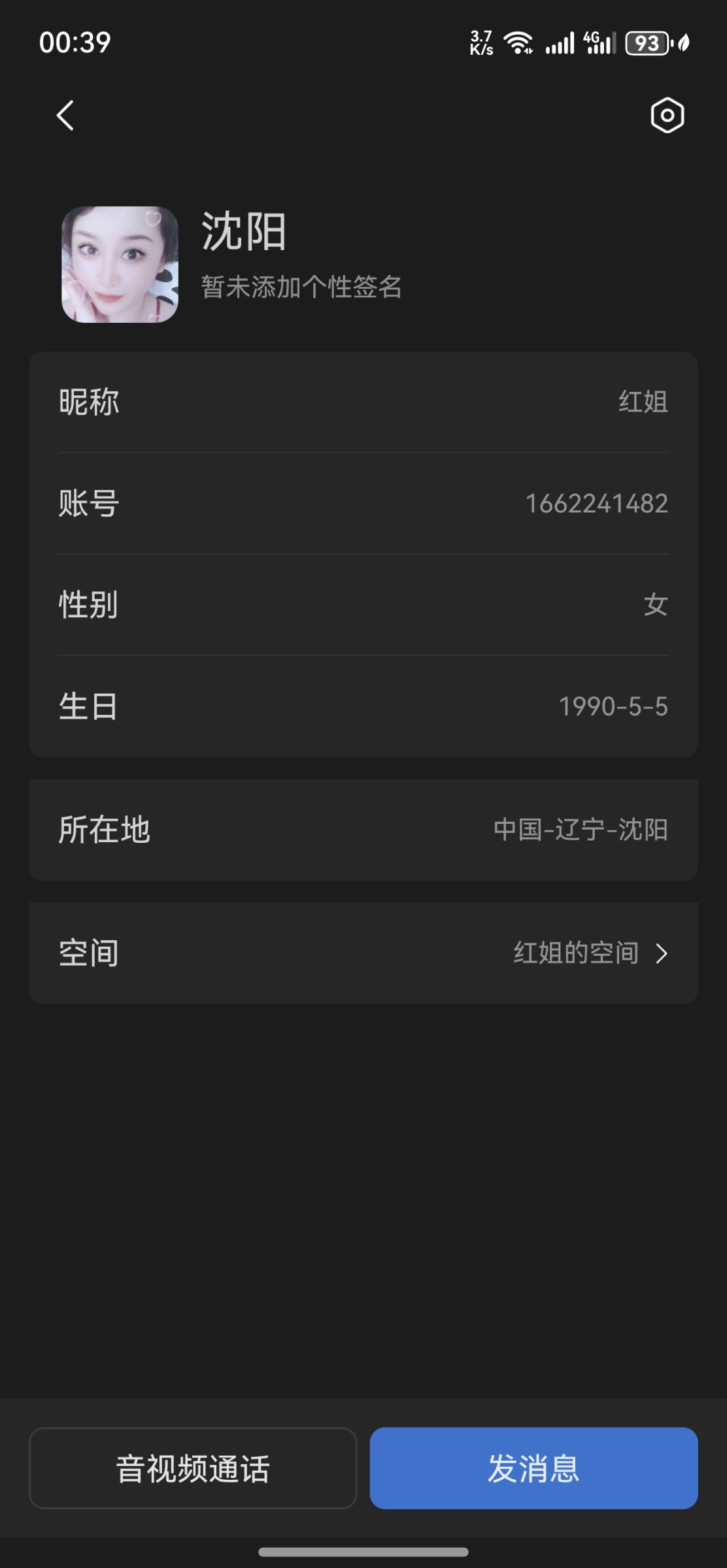
Task: Tap the bottom navigation gesture bar
Action: pyautogui.click(x=363, y=1549)
